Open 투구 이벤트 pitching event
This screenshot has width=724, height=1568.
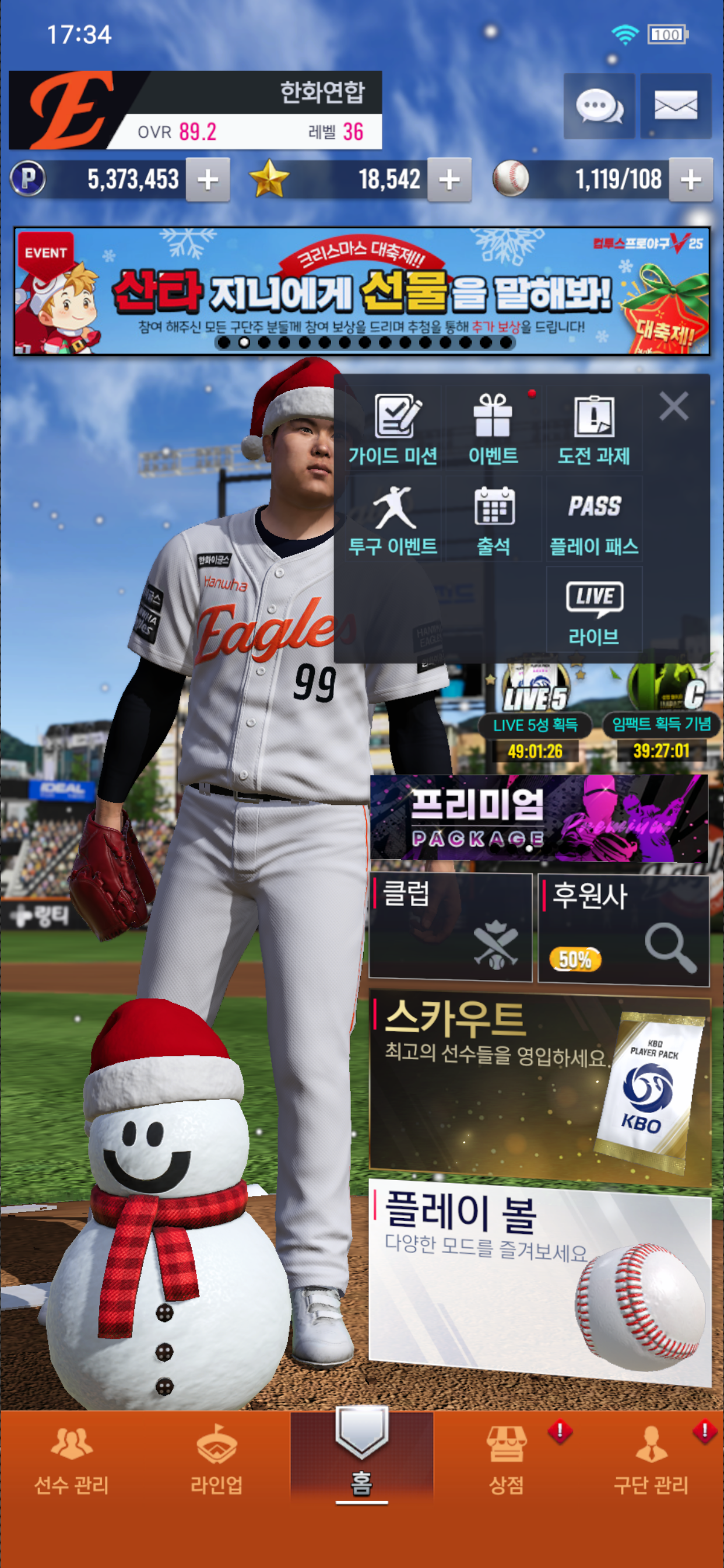[392, 519]
